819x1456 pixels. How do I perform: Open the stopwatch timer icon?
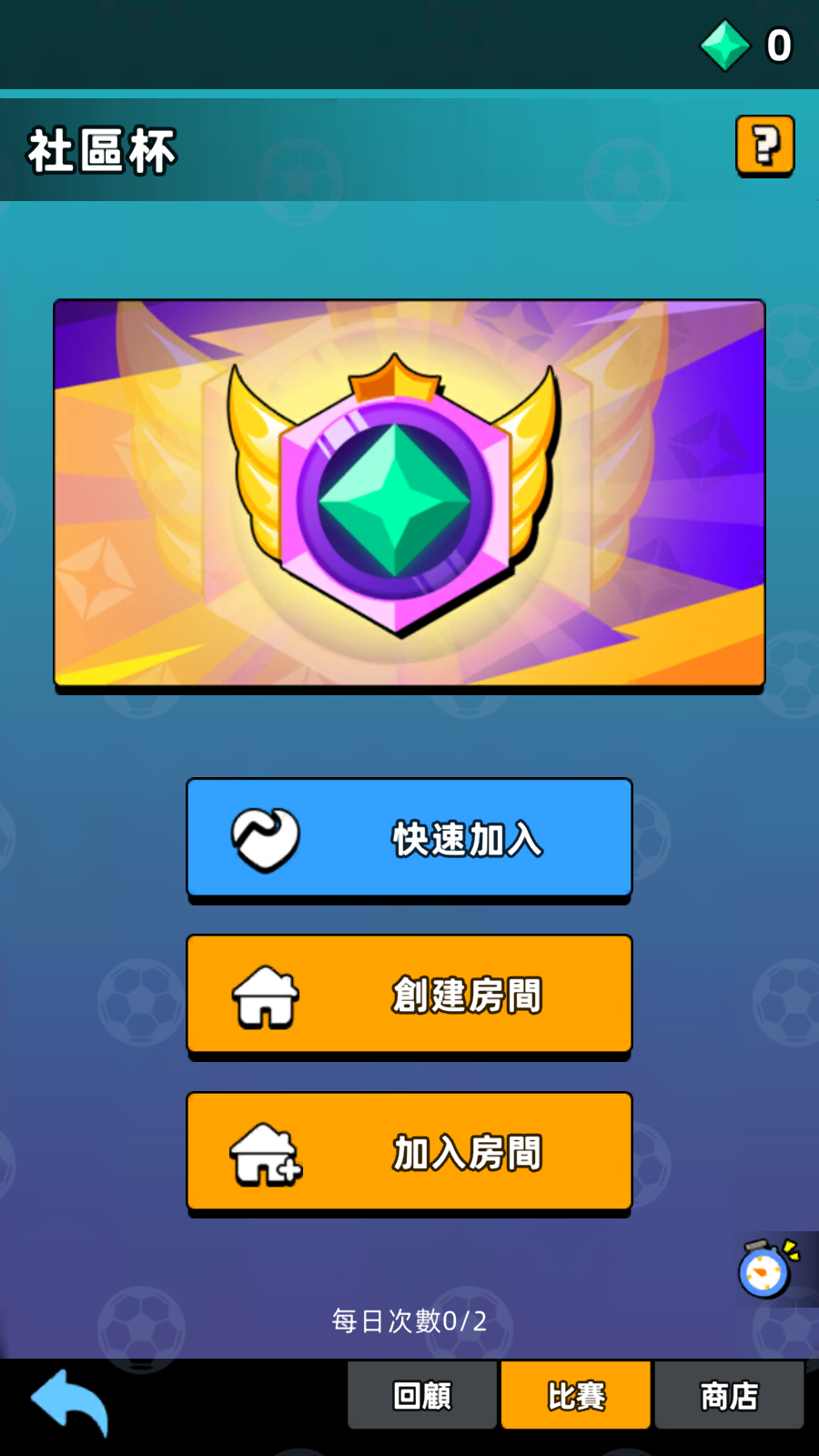(765, 1269)
